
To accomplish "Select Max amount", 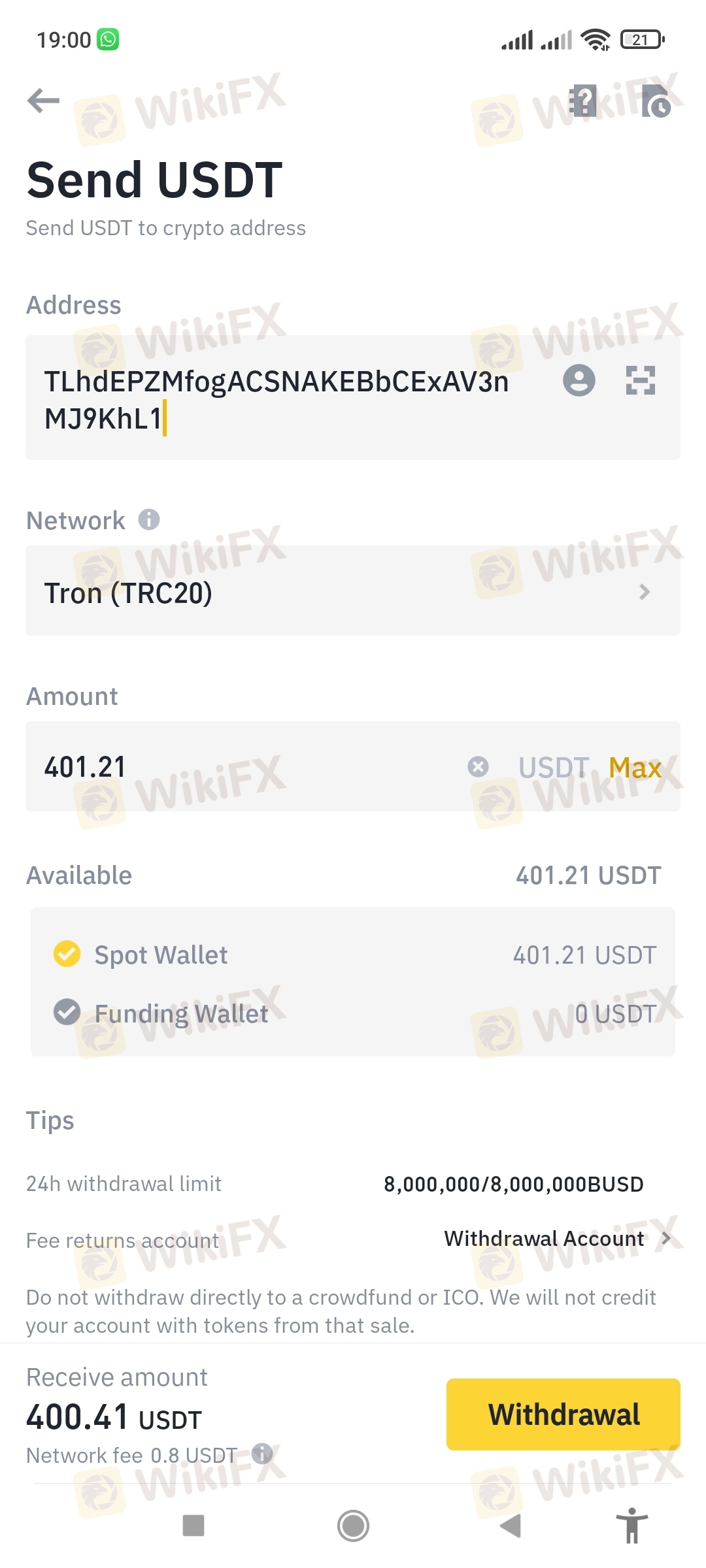I will click(x=635, y=768).
